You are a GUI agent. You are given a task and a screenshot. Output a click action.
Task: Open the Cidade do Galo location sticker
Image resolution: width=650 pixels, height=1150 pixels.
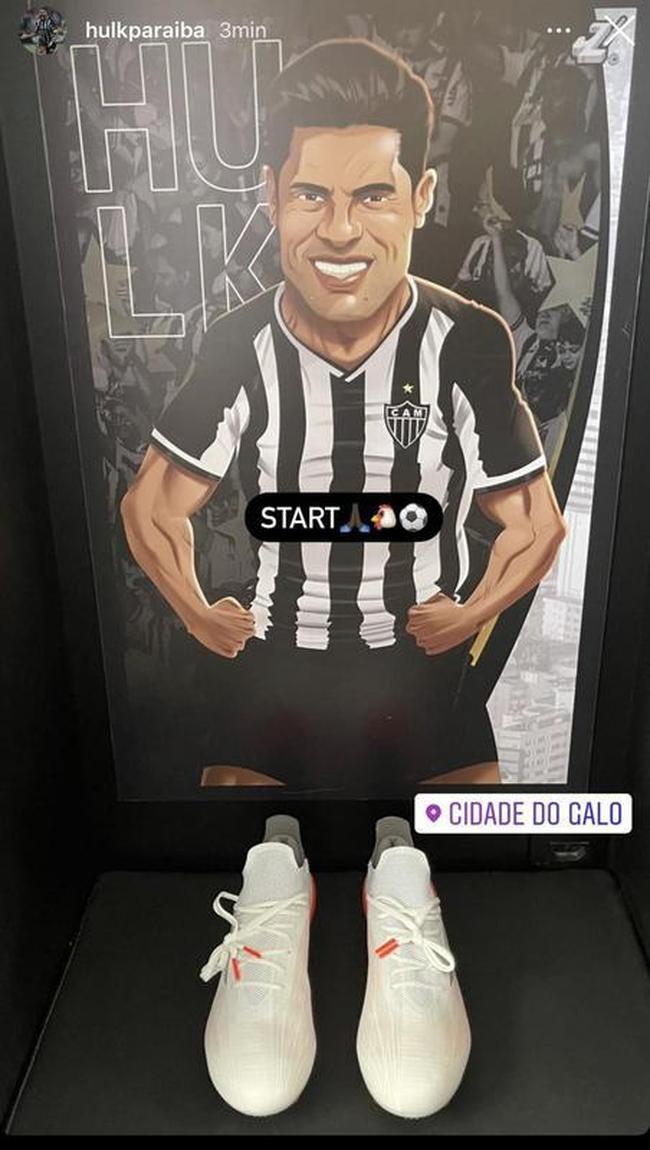point(523,813)
